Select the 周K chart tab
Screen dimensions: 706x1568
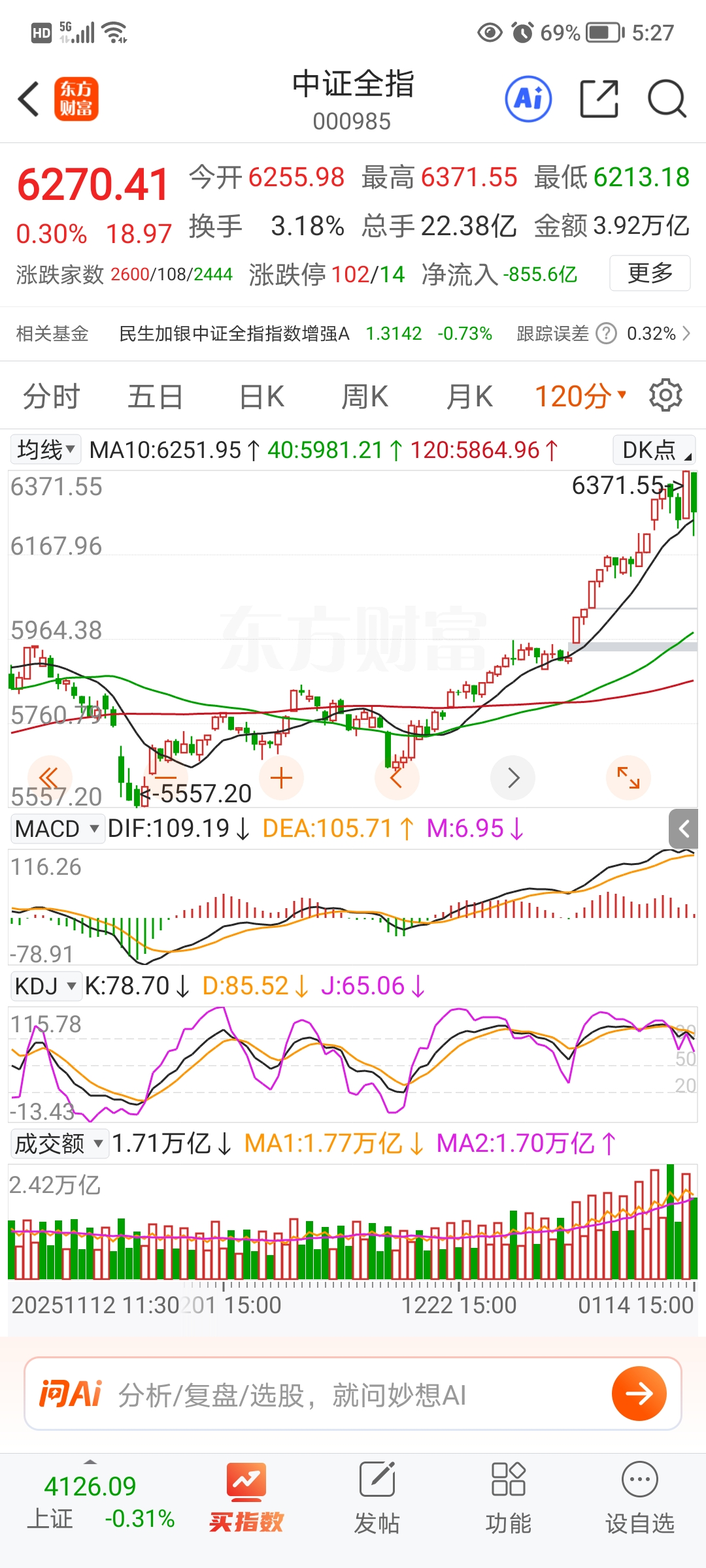pos(365,397)
